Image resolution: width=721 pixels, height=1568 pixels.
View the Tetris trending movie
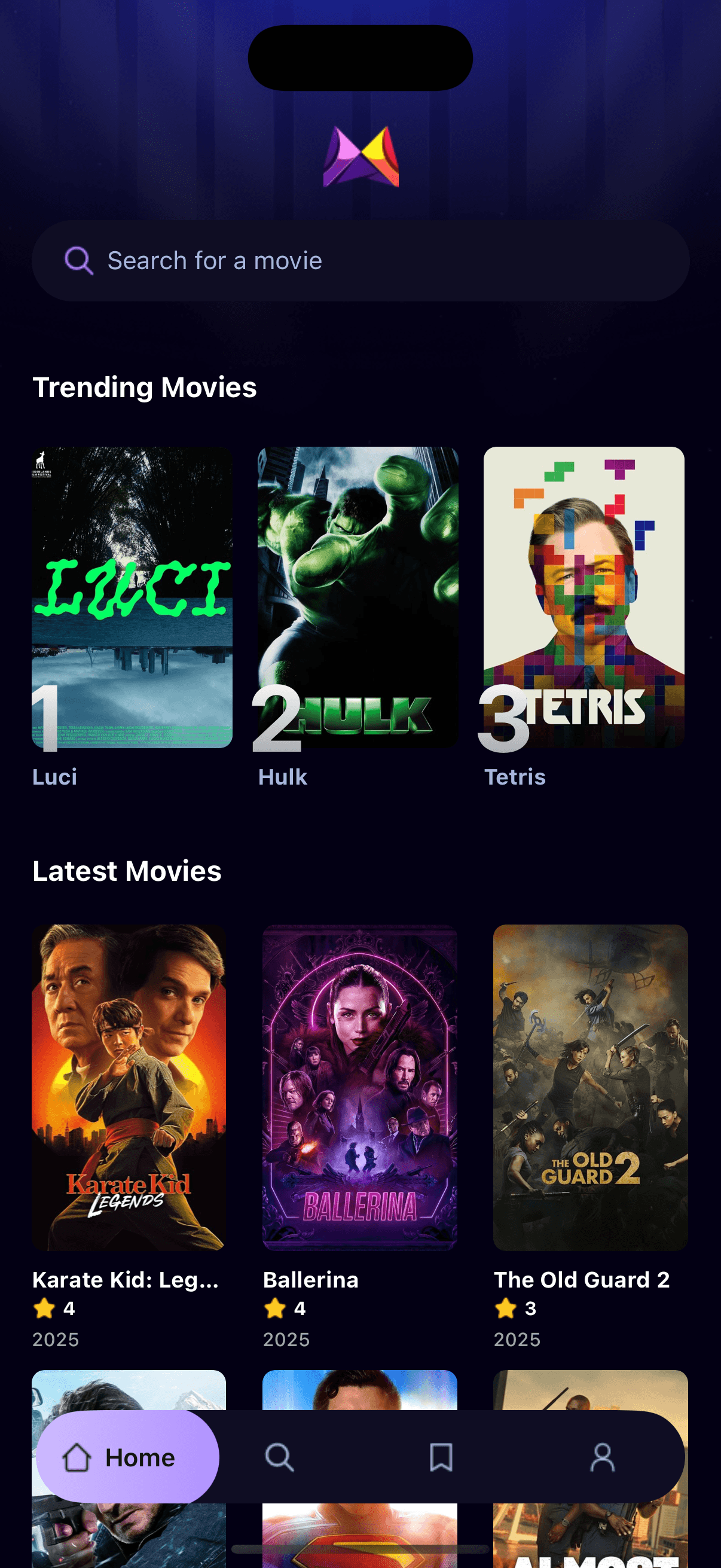pos(583,597)
